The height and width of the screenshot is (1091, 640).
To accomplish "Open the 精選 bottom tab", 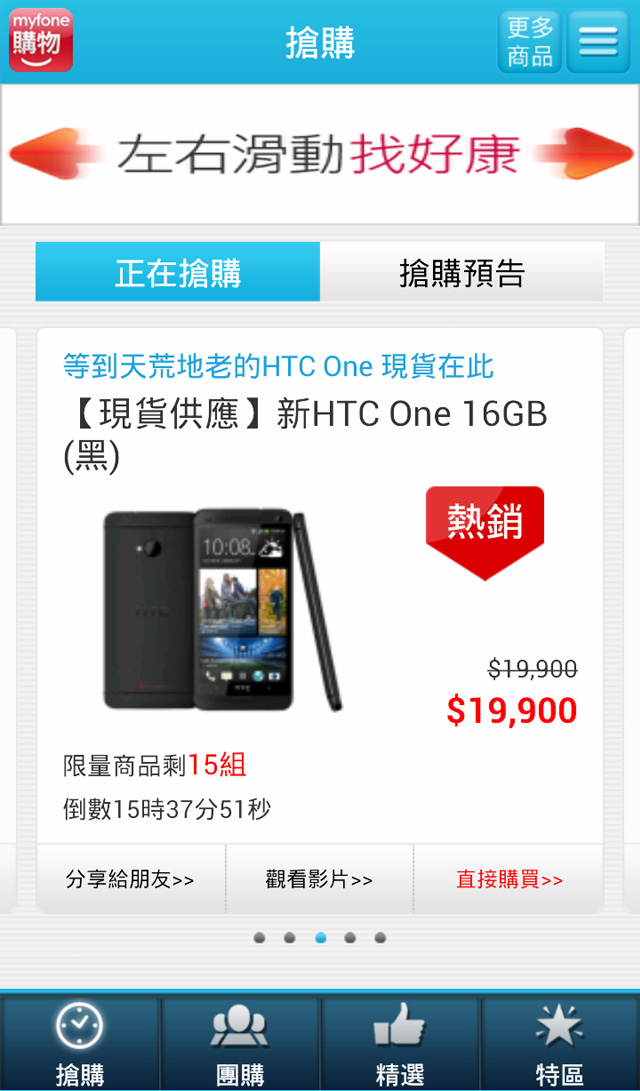I will point(400,1045).
